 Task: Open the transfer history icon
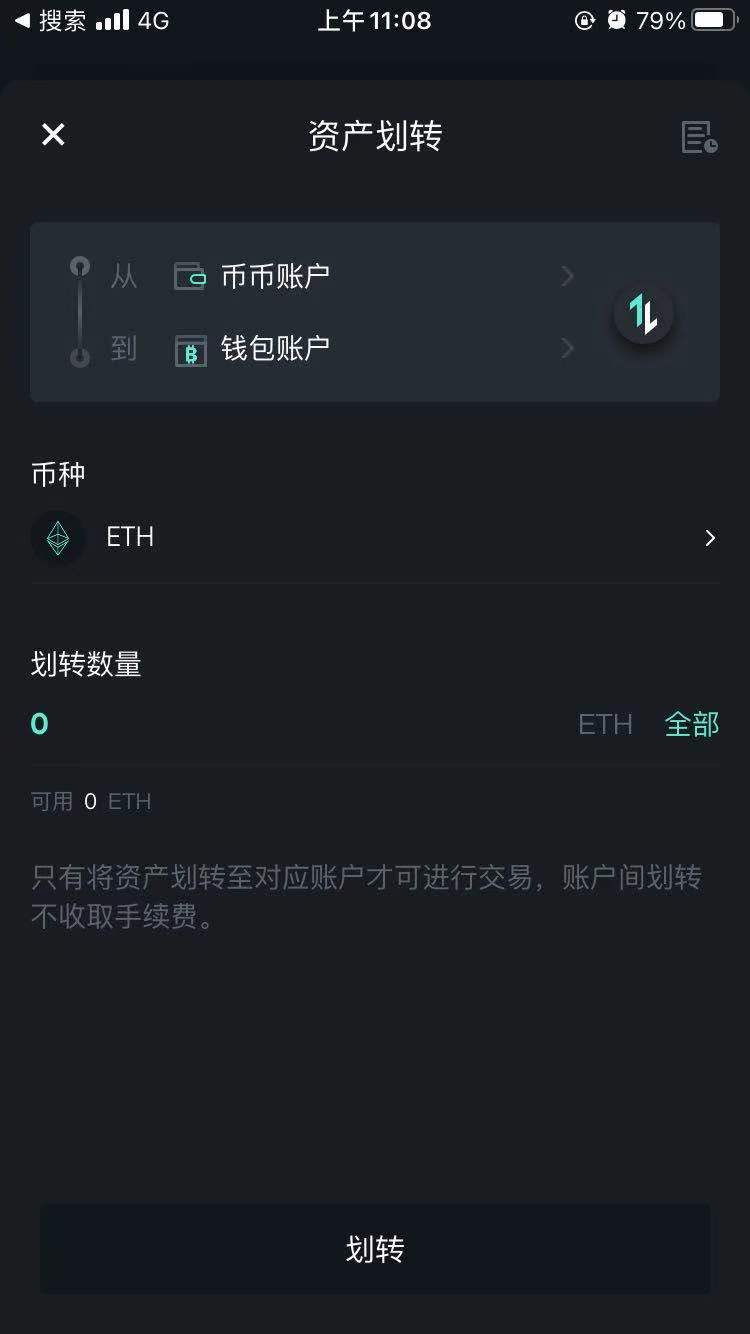[699, 137]
